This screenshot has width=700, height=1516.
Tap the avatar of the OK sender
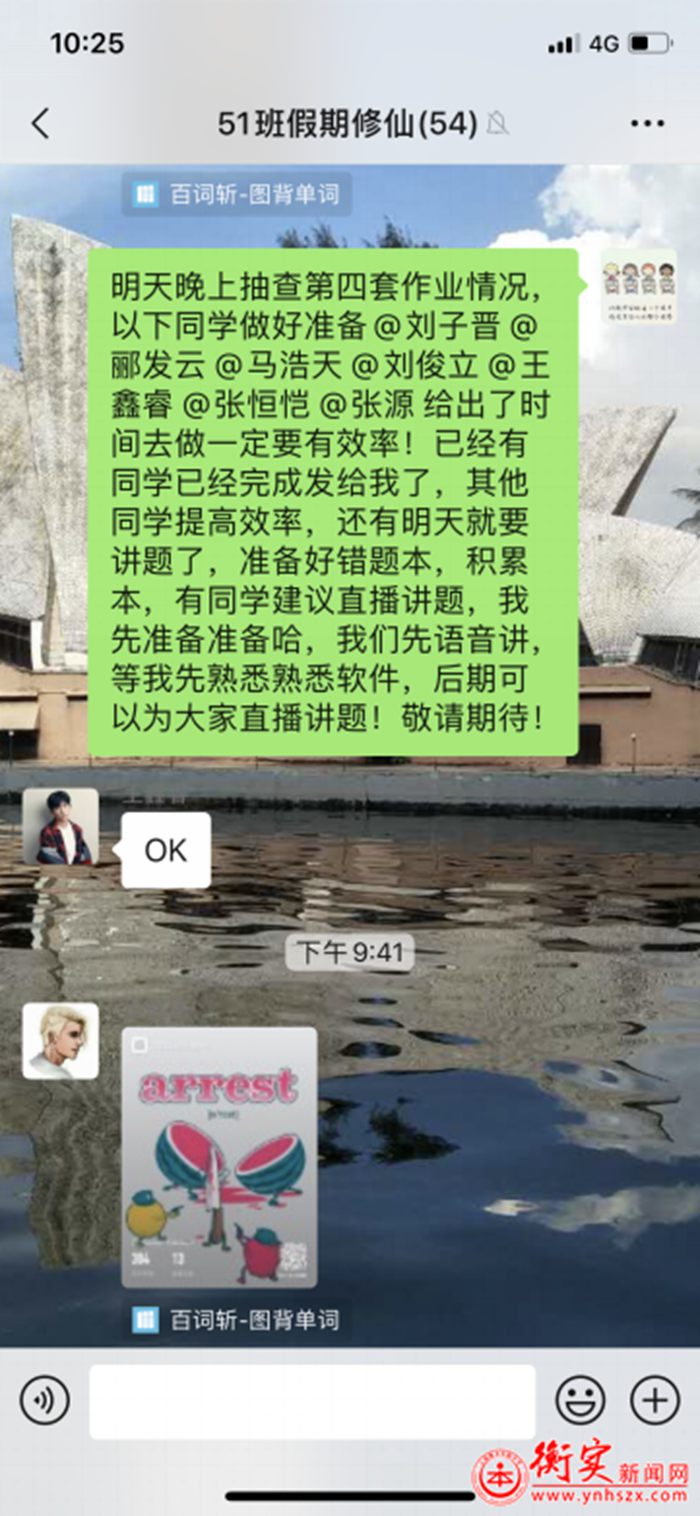click(61, 826)
